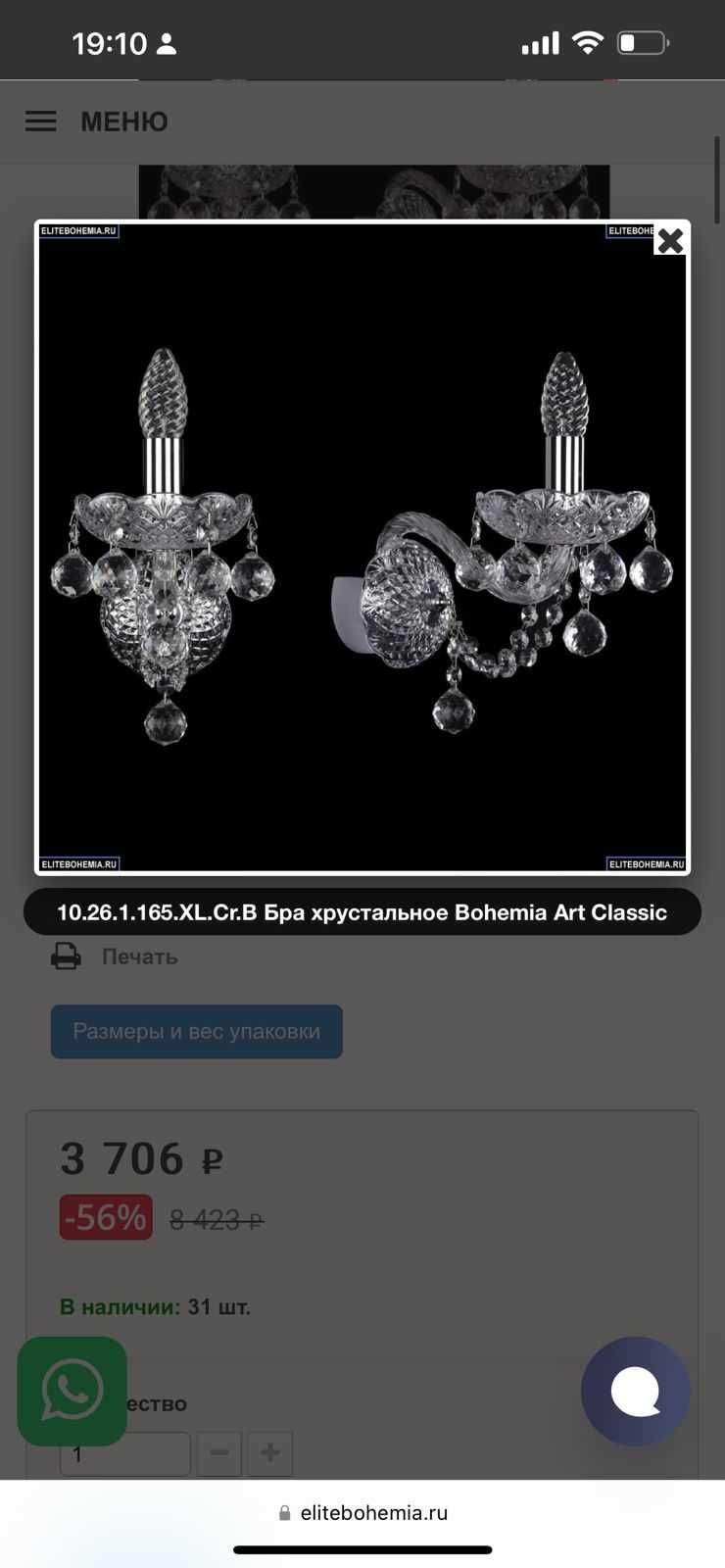
Task: Increase quantity with plus button
Action: 270,1452
